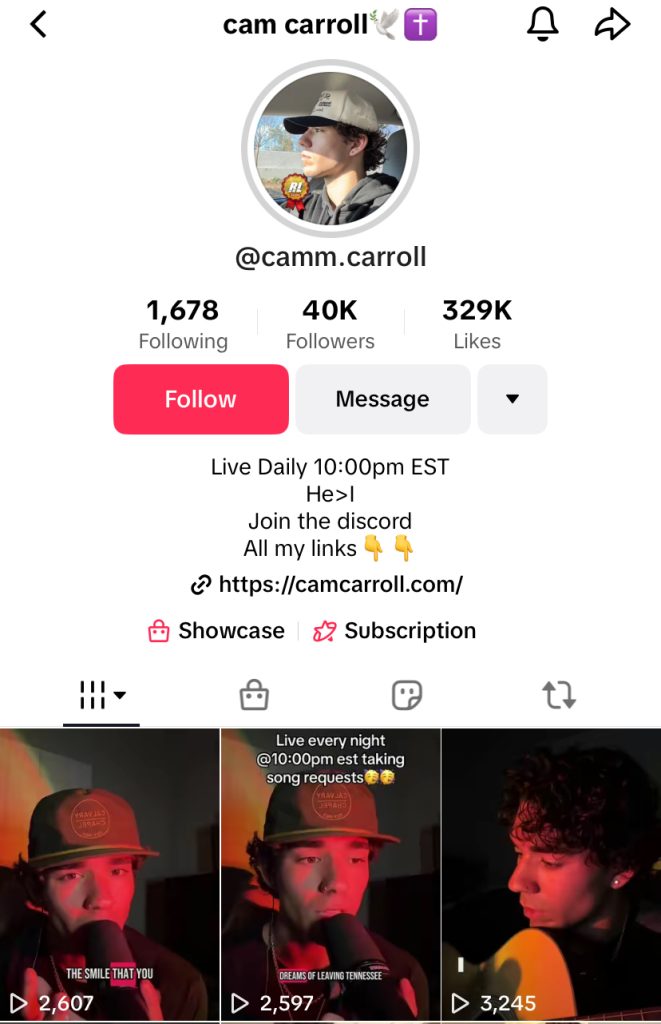Switch to the stickers tab
Image resolution: width=661 pixels, height=1024 pixels.
click(x=407, y=694)
